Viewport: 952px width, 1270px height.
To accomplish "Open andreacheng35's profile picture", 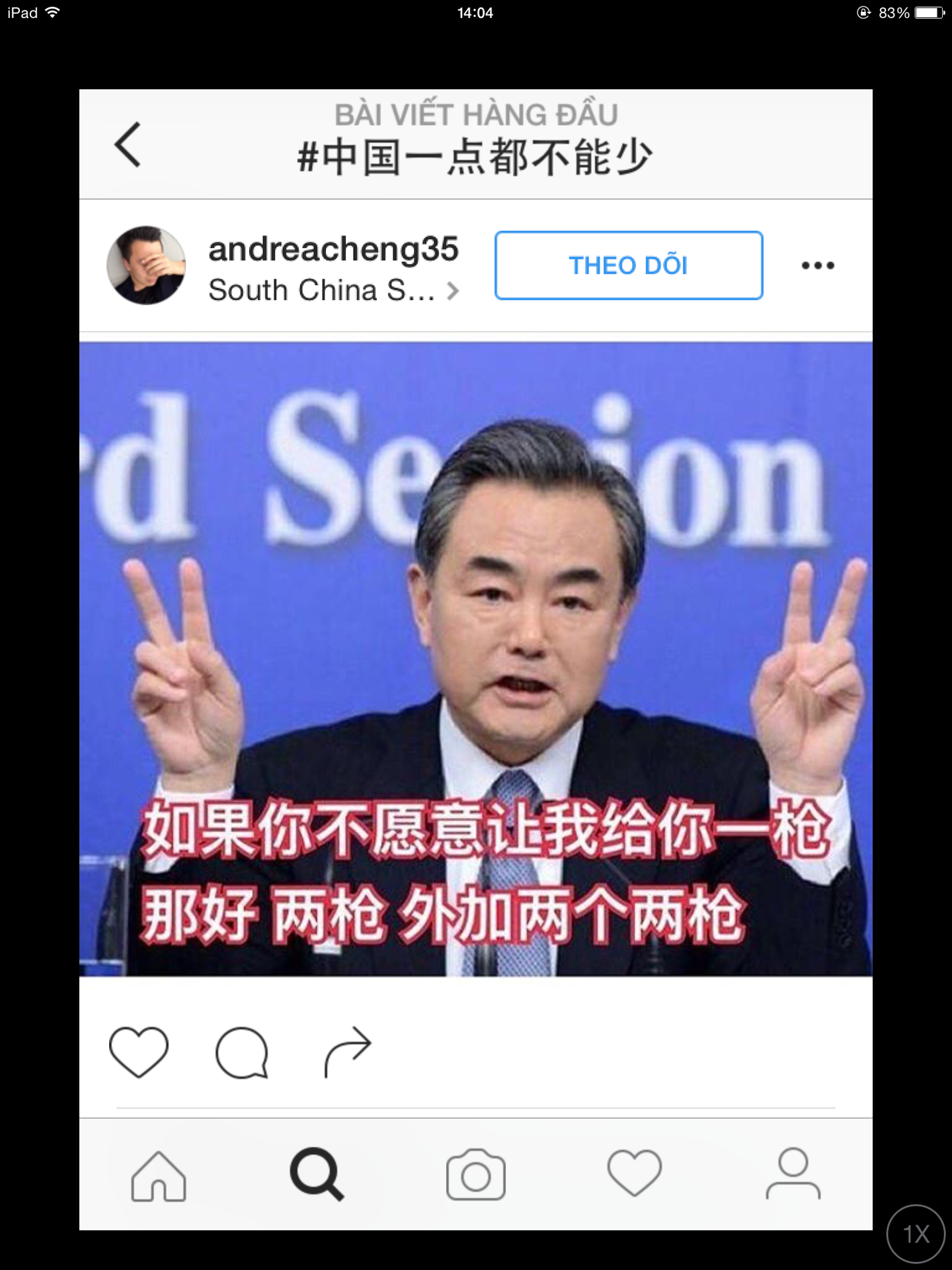I will 146,265.
